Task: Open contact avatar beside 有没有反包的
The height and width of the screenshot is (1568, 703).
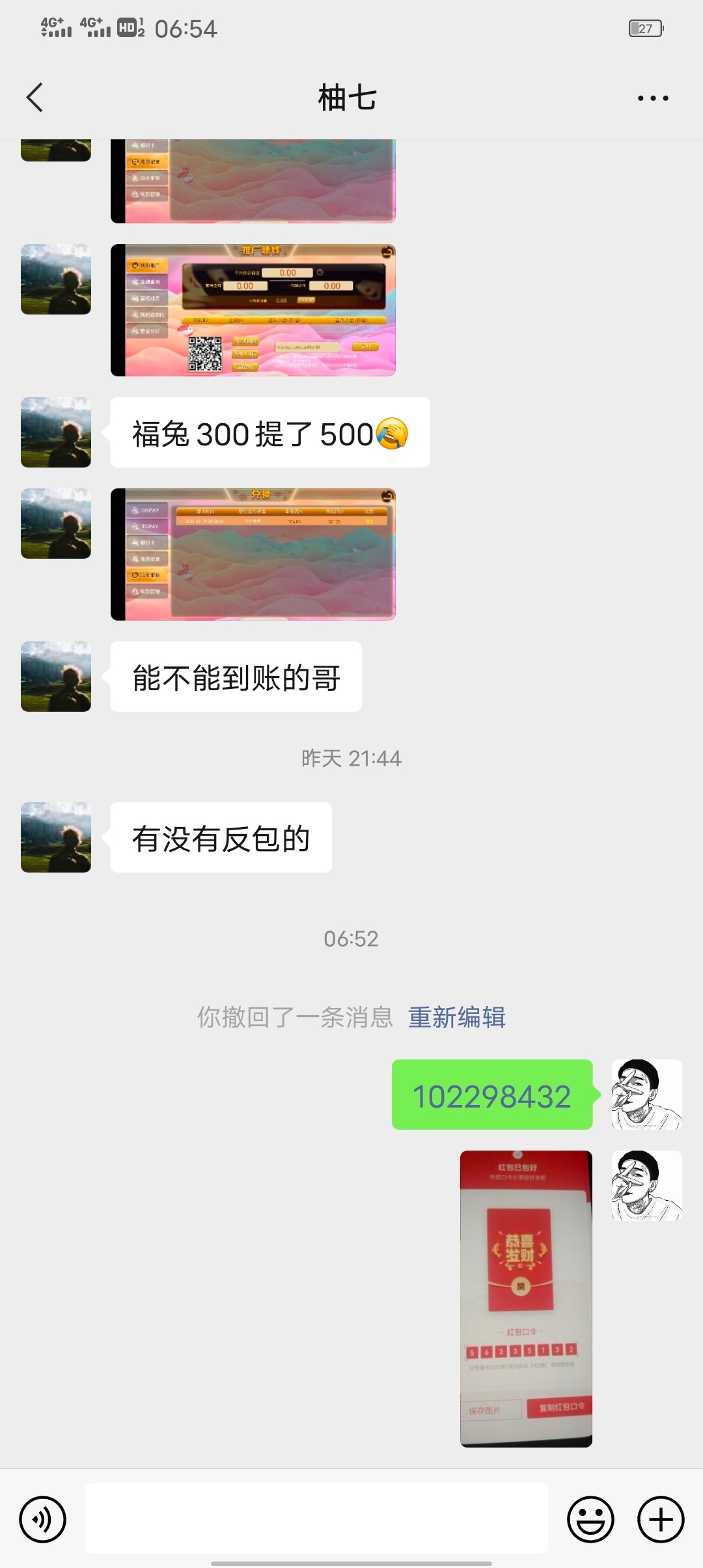Action: (56, 837)
